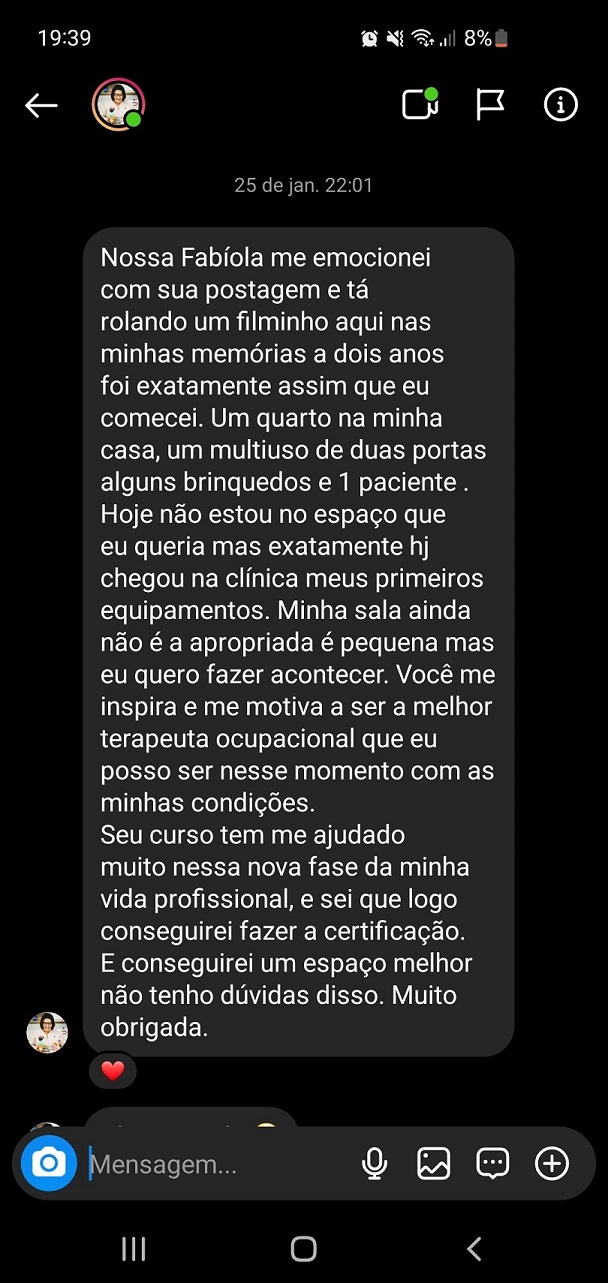Go back to the inbox
Image resolution: width=608 pixels, height=1283 pixels.
pyautogui.click(x=41, y=105)
